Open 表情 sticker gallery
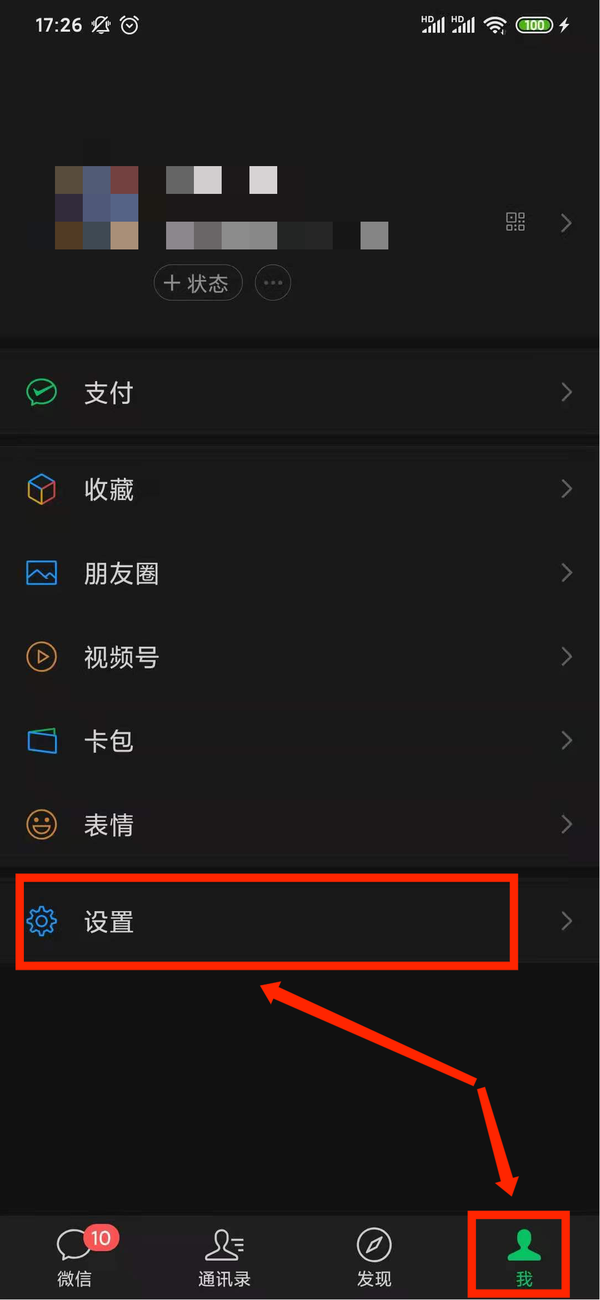Screen dimensions: 600x1300 (x=300, y=825)
